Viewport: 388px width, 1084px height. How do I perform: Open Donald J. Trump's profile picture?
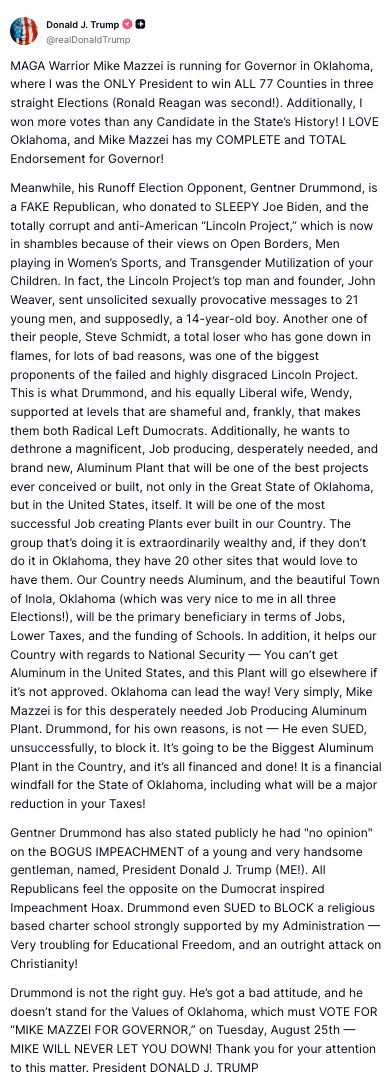click(24, 31)
